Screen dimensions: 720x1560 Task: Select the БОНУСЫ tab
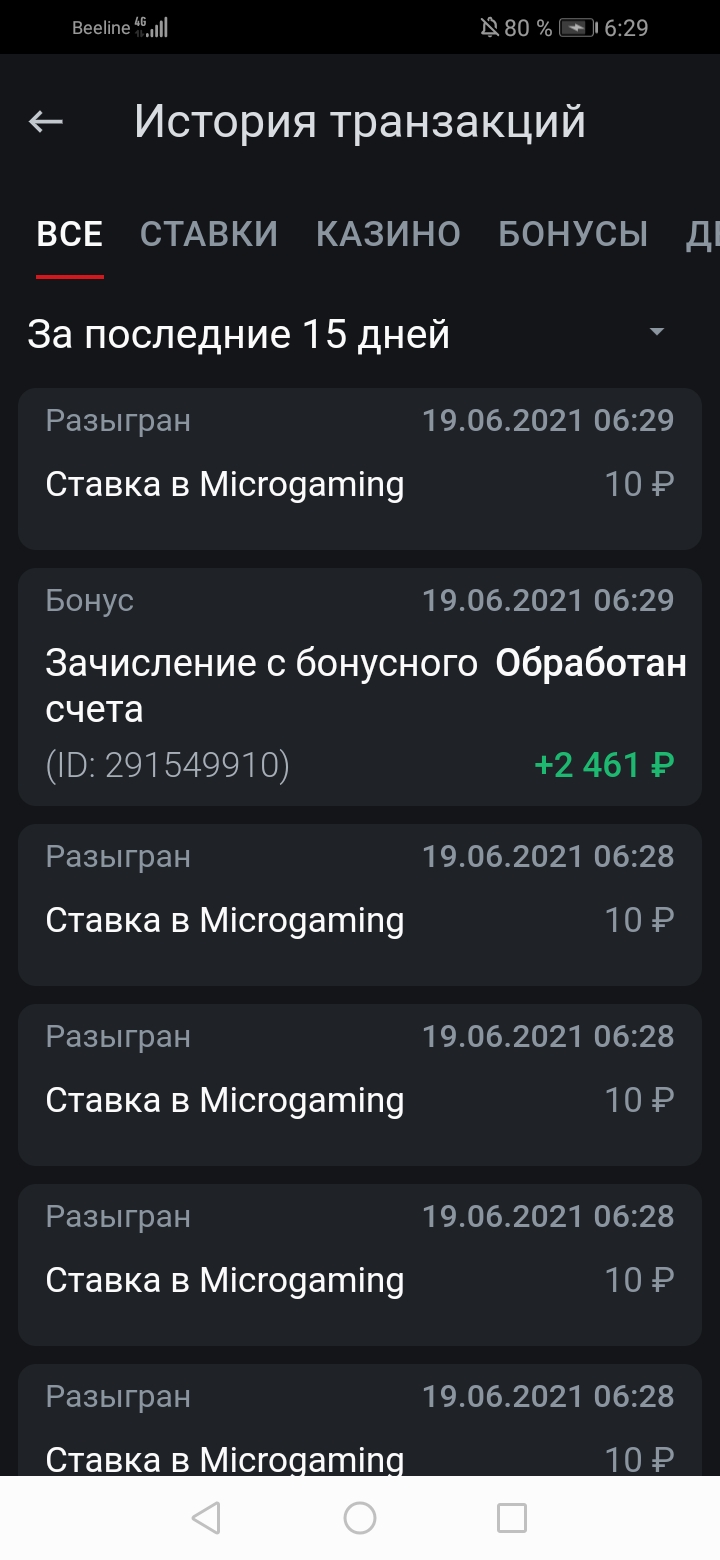(573, 233)
